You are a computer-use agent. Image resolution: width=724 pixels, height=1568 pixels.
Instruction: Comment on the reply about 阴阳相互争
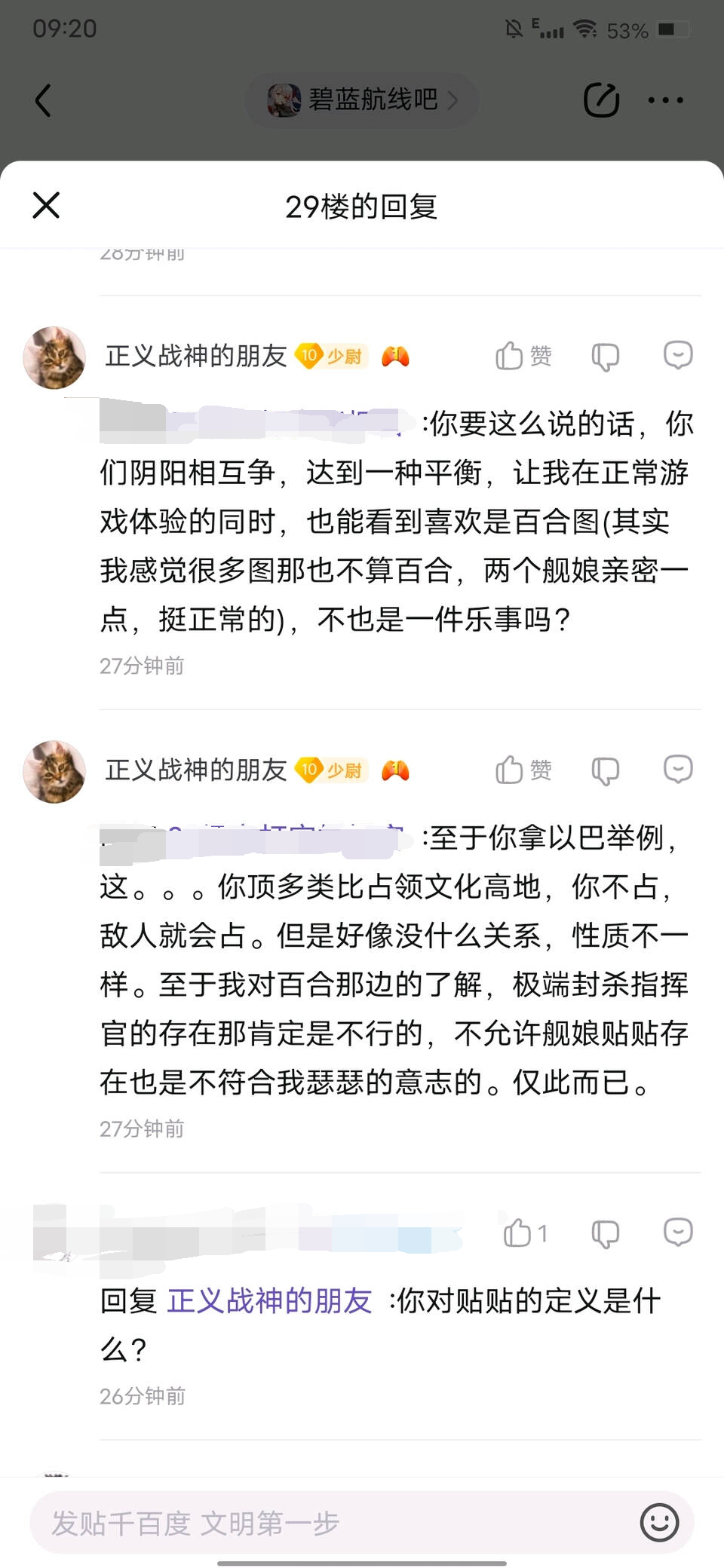[677, 355]
